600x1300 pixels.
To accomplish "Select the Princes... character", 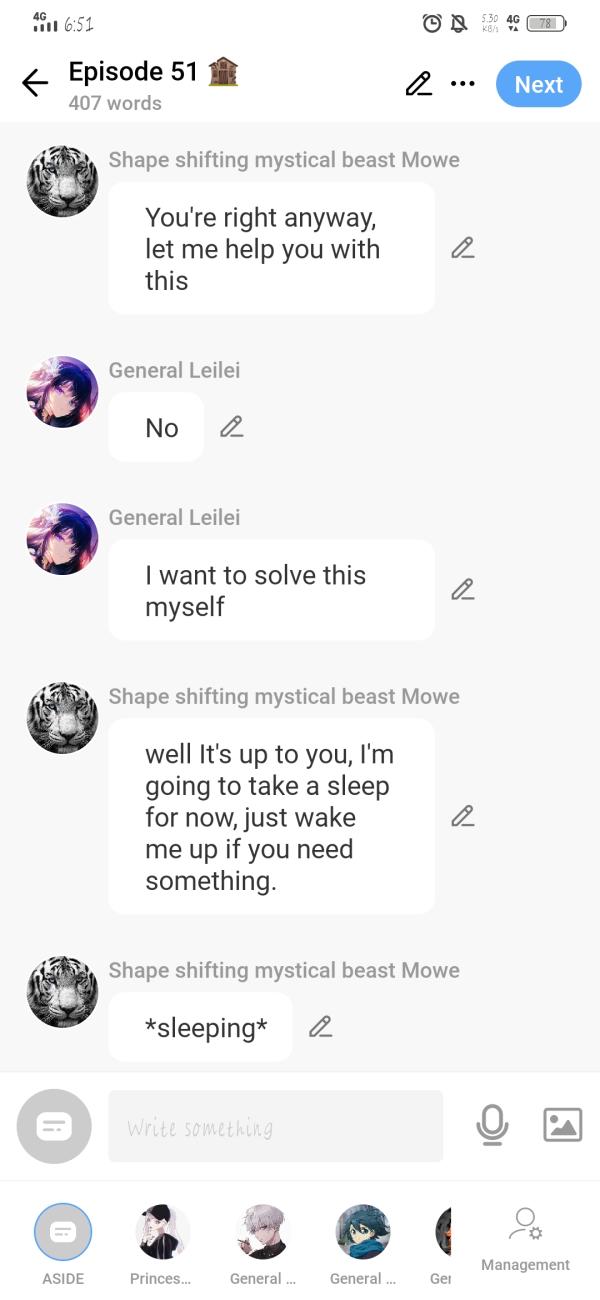I will 162,1243.
